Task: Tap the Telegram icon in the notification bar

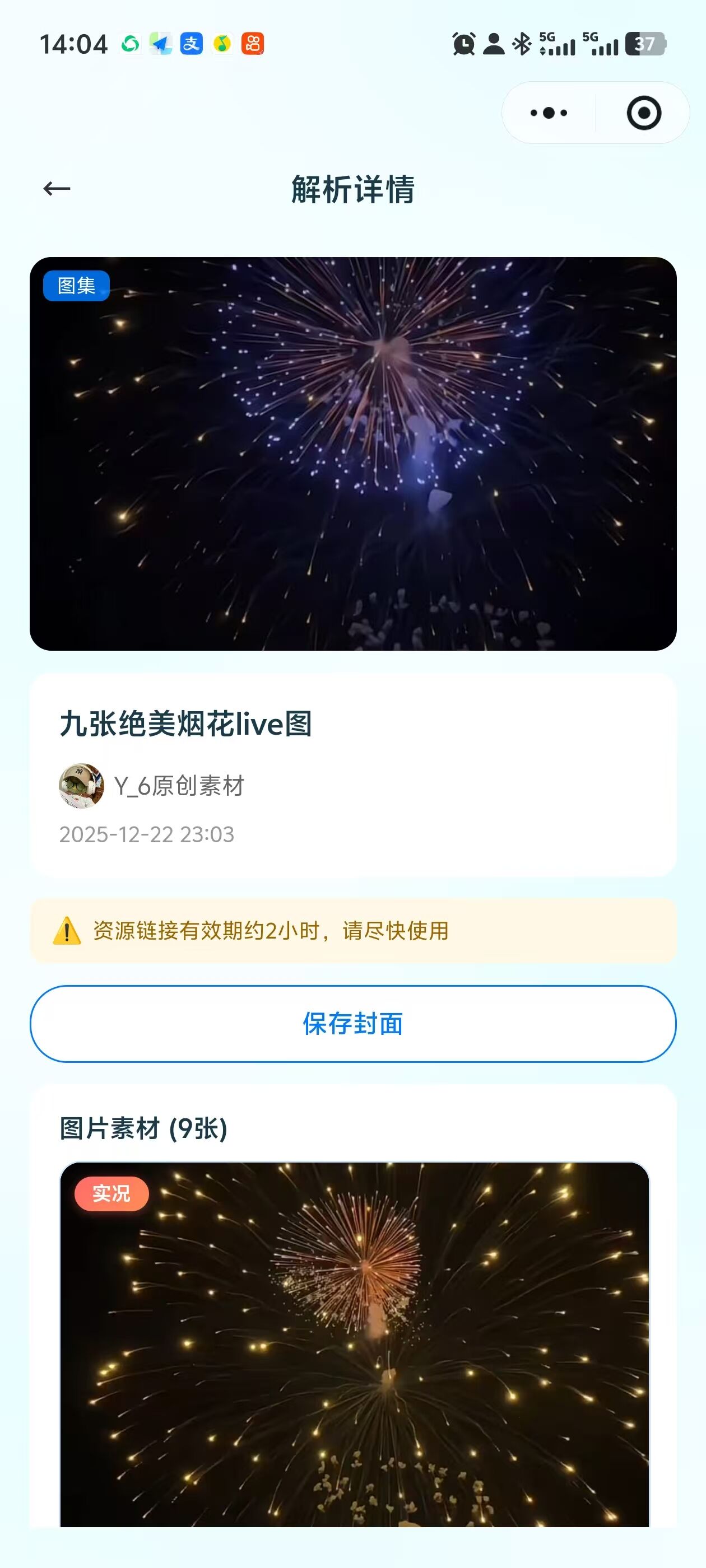Action: 160,43
